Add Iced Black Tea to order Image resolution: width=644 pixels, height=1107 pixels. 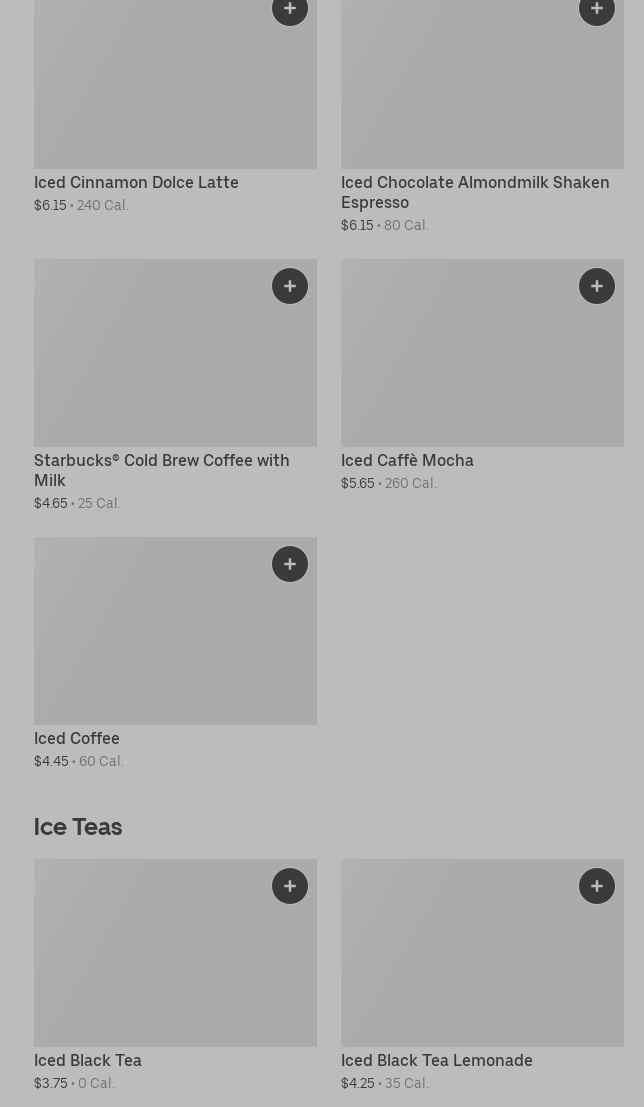tap(290, 886)
